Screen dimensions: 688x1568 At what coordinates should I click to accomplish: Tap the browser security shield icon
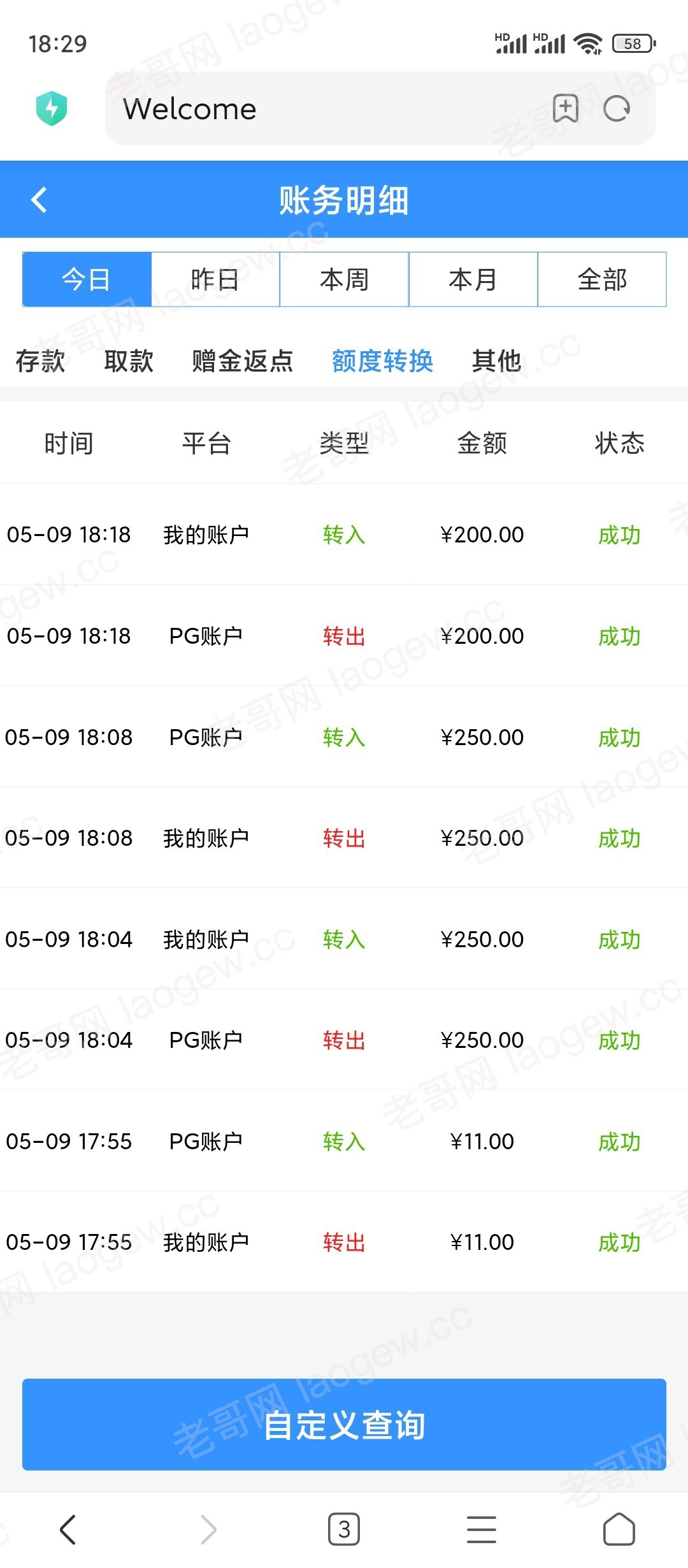[52, 108]
